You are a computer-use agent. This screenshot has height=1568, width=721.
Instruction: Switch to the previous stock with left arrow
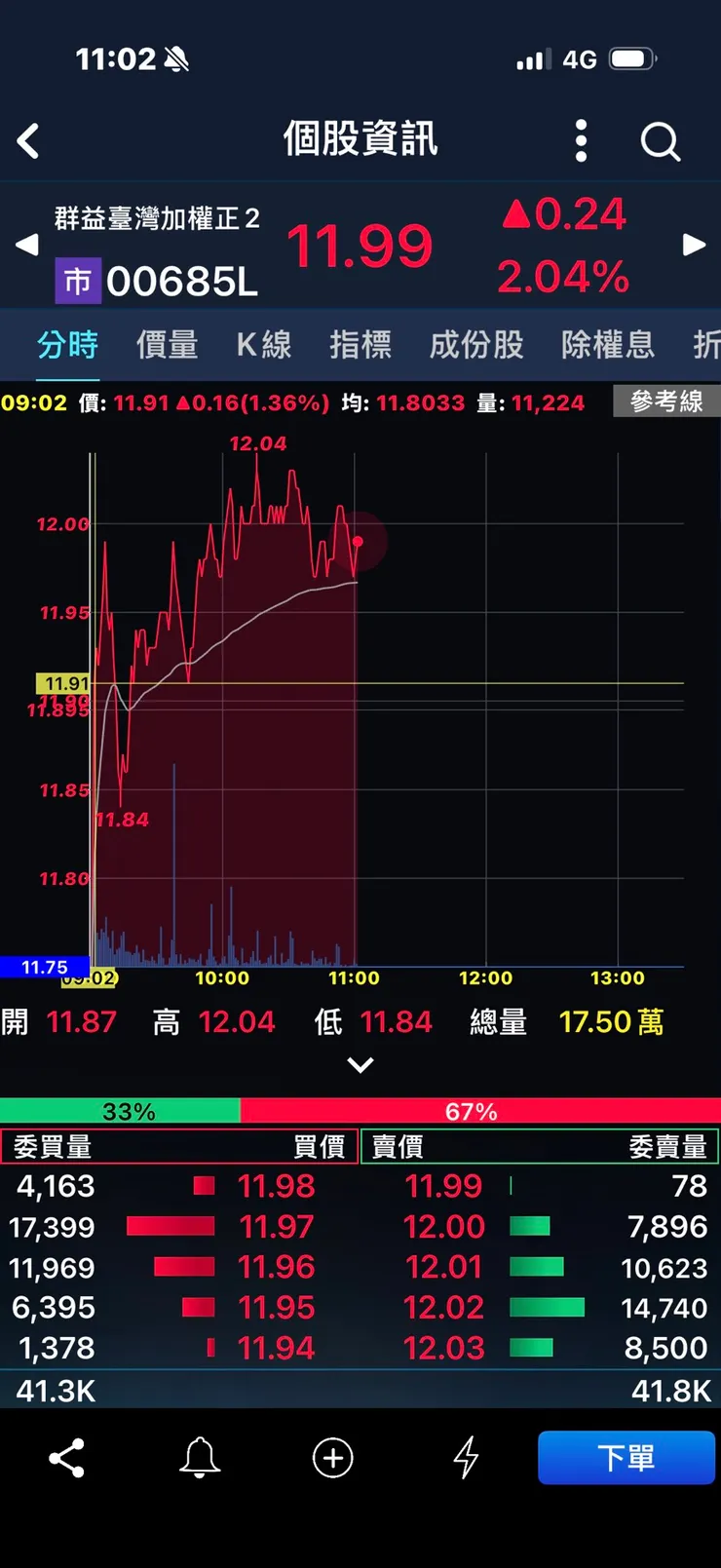[27, 245]
